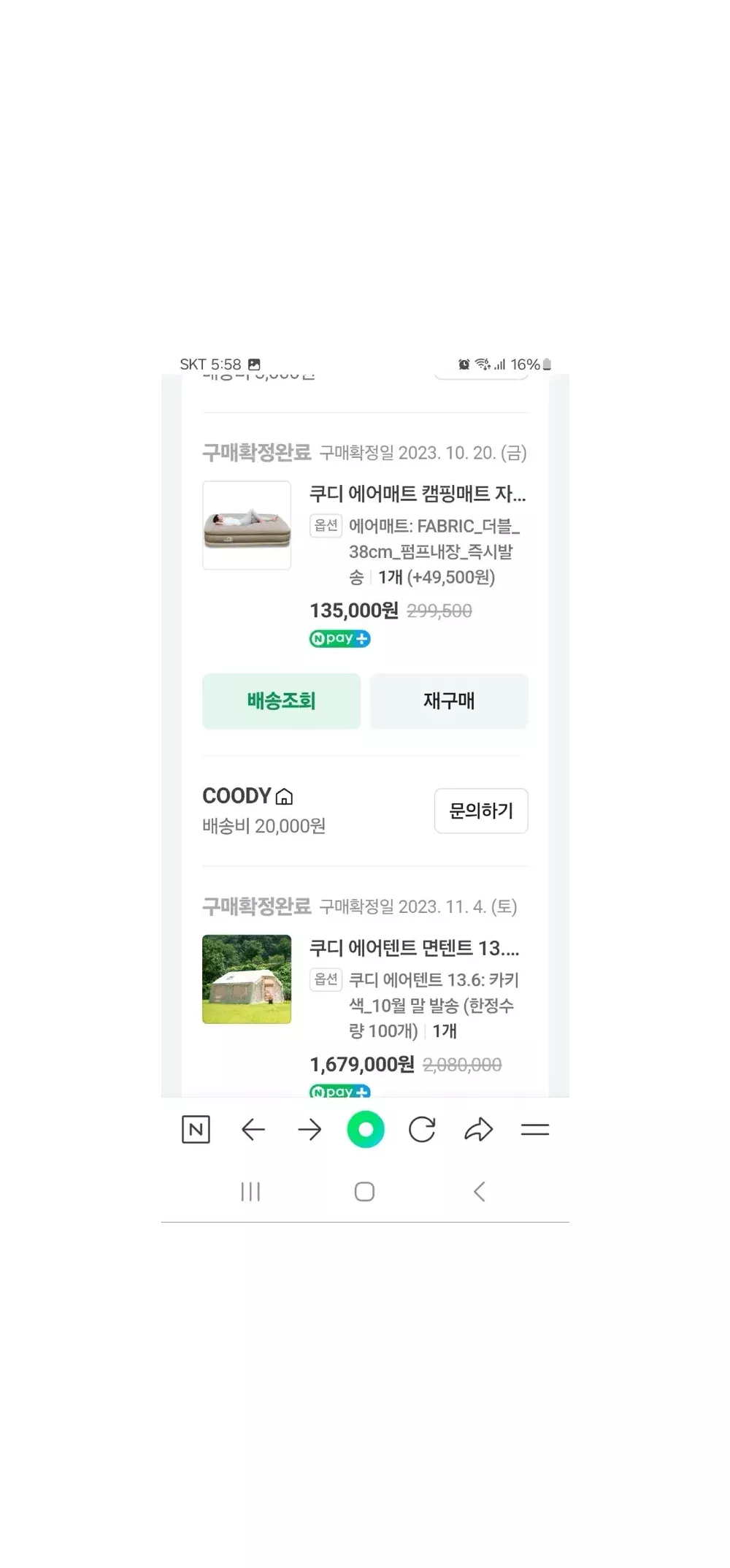Go to the Naver home N icon
The width and height of the screenshot is (730, 1568).
(196, 1130)
